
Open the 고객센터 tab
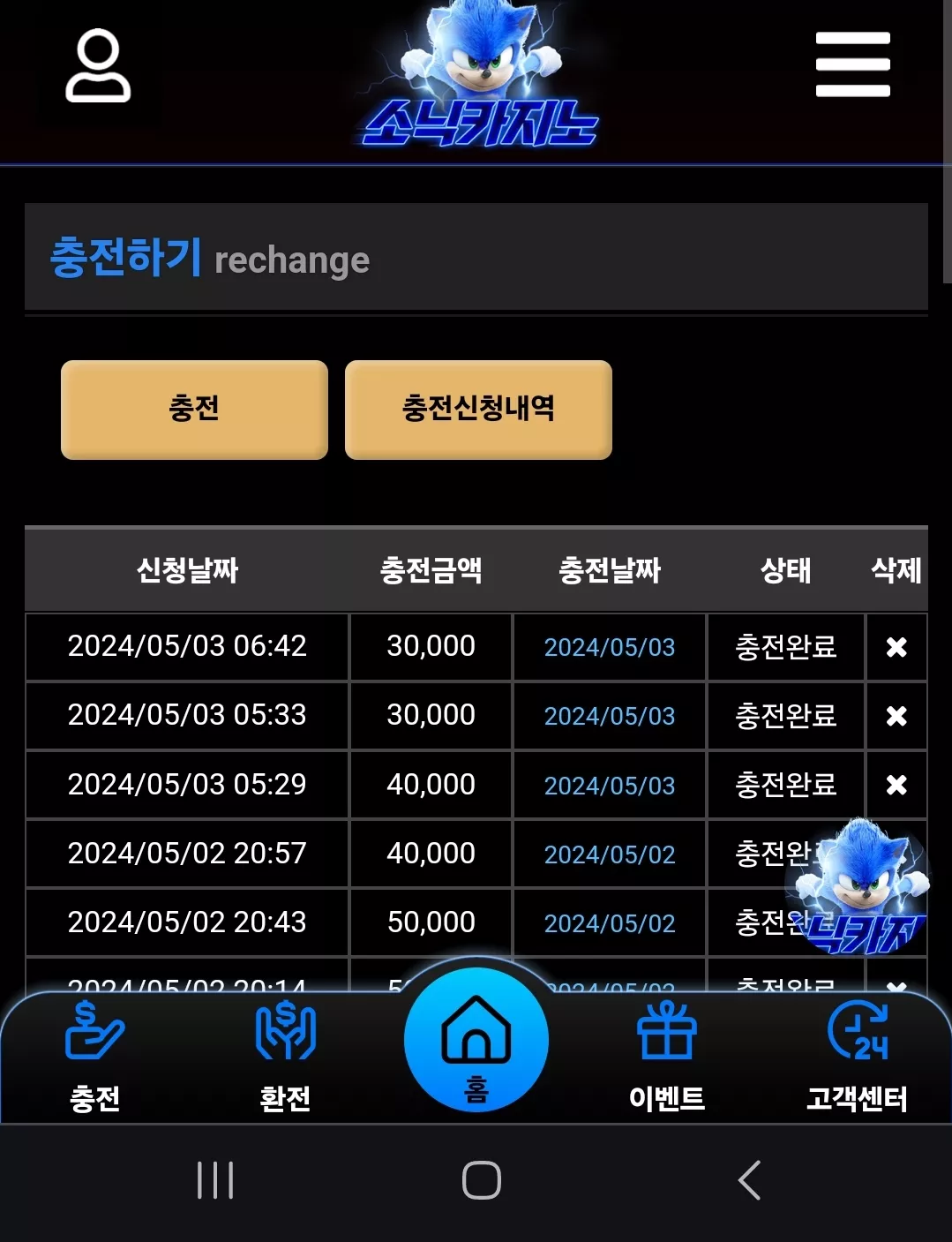[x=858, y=1057]
